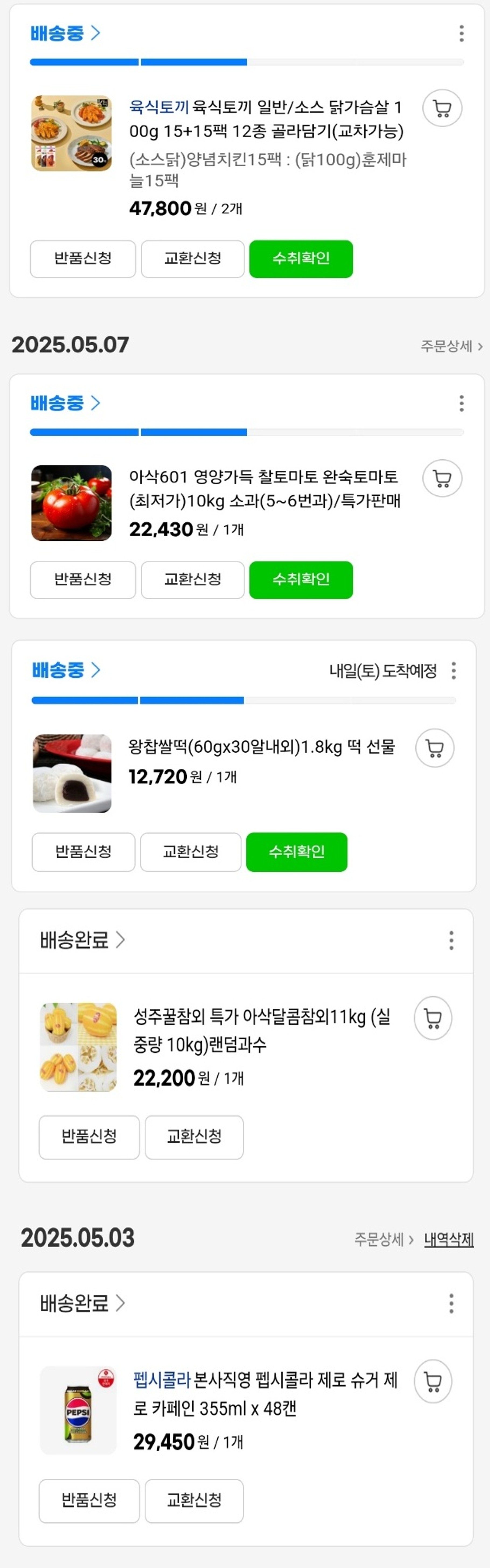Confirm receipt of 육식토끼 chicken order

[301, 259]
